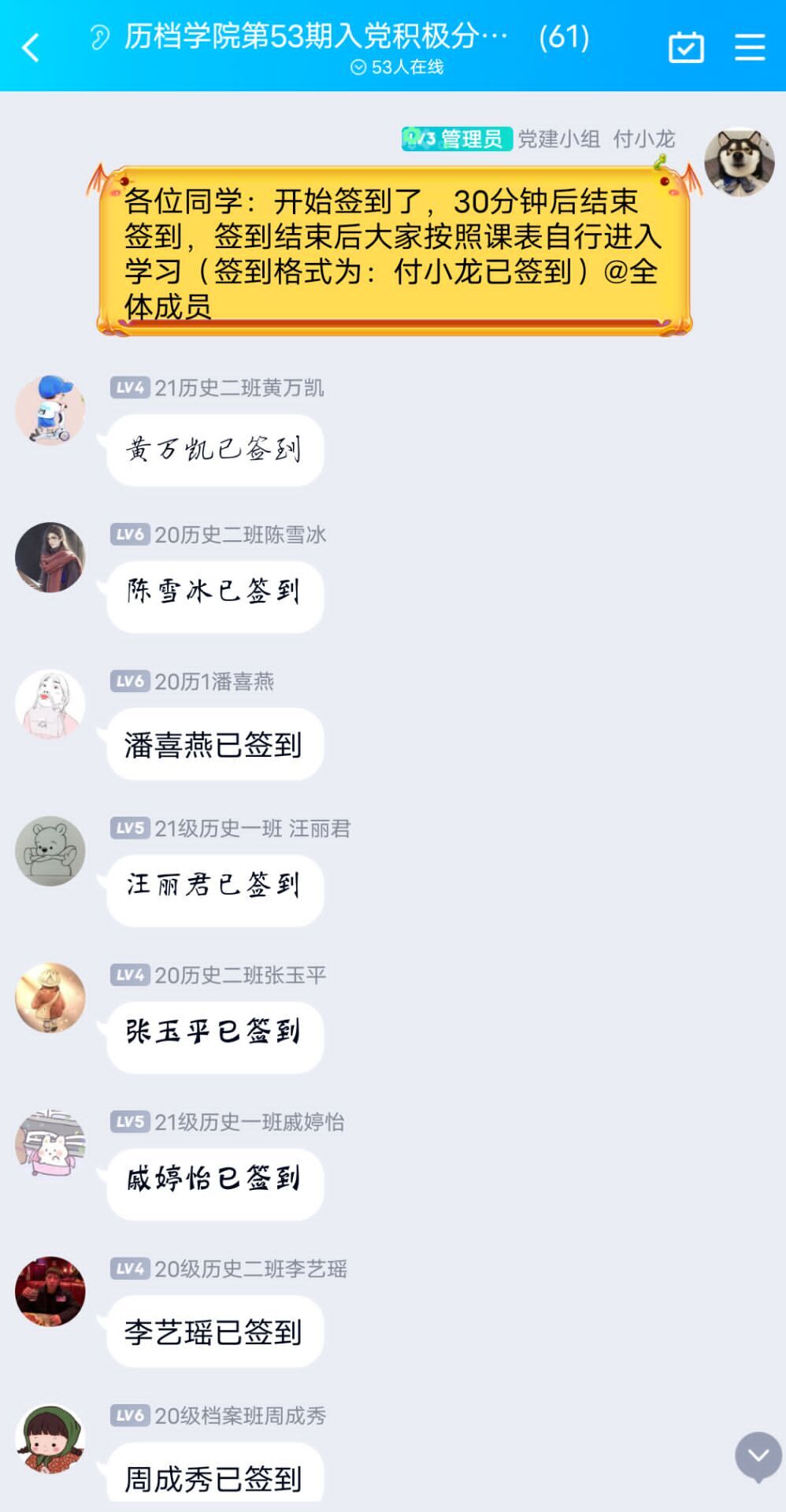This screenshot has width=786, height=1512.
Task: Open 付小龙's avatar profile
Action: pos(739,162)
